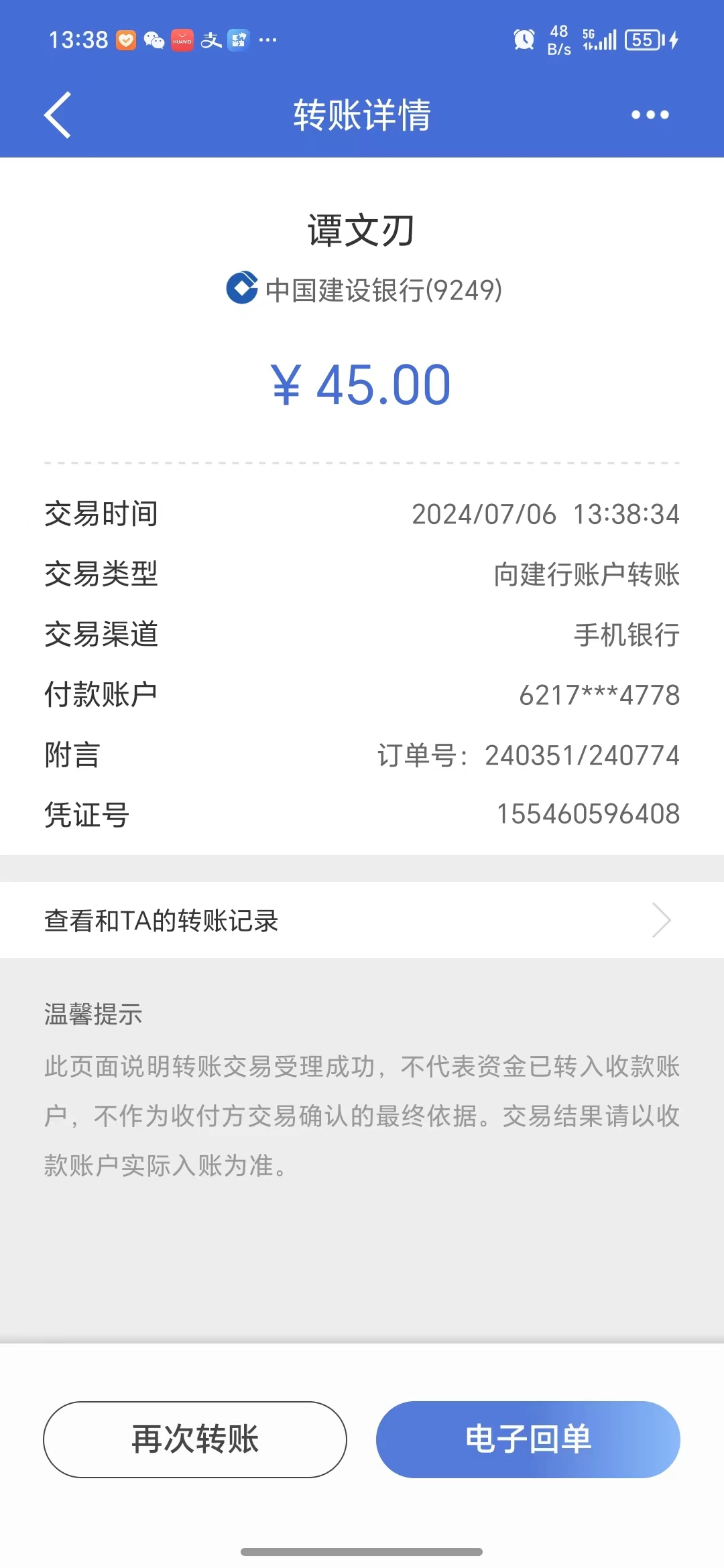Tap the 再次转账 button
The height and width of the screenshot is (1568, 724).
(195, 1439)
